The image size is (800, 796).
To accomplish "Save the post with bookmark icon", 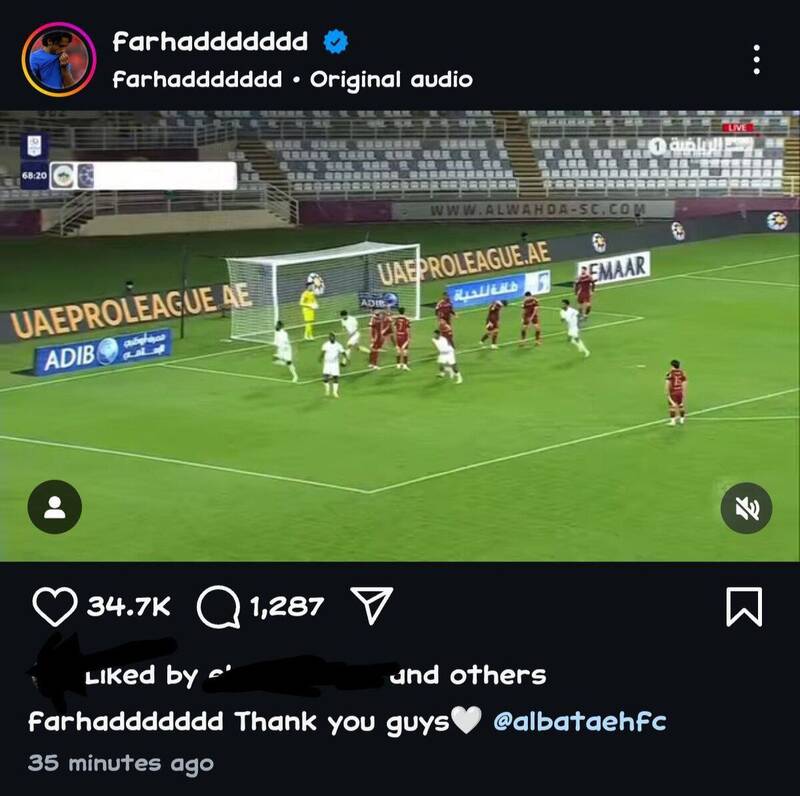I will point(744,606).
